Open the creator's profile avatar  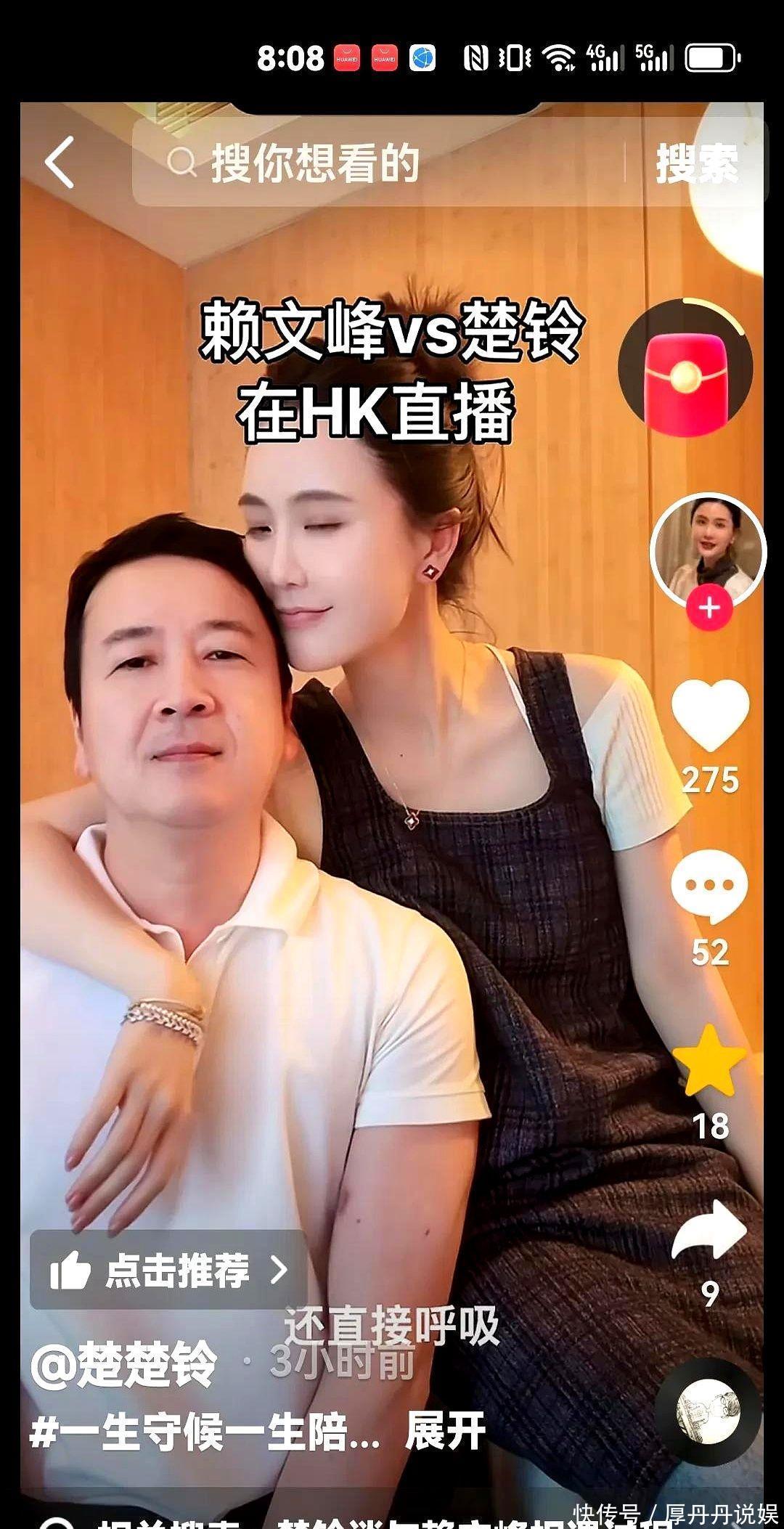pyautogui.click(x=709, y=549)
